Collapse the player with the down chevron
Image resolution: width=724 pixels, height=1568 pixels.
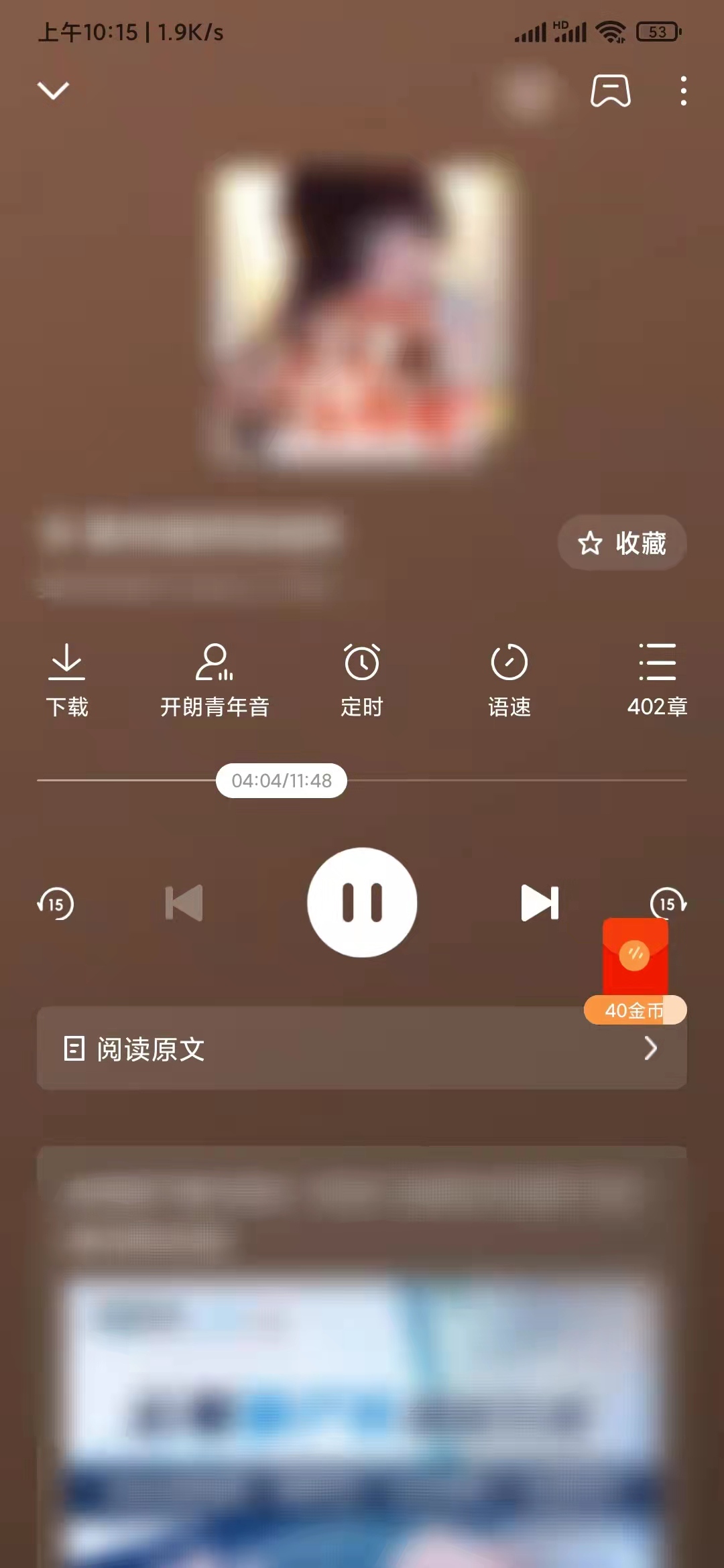(x=54, y=90)
